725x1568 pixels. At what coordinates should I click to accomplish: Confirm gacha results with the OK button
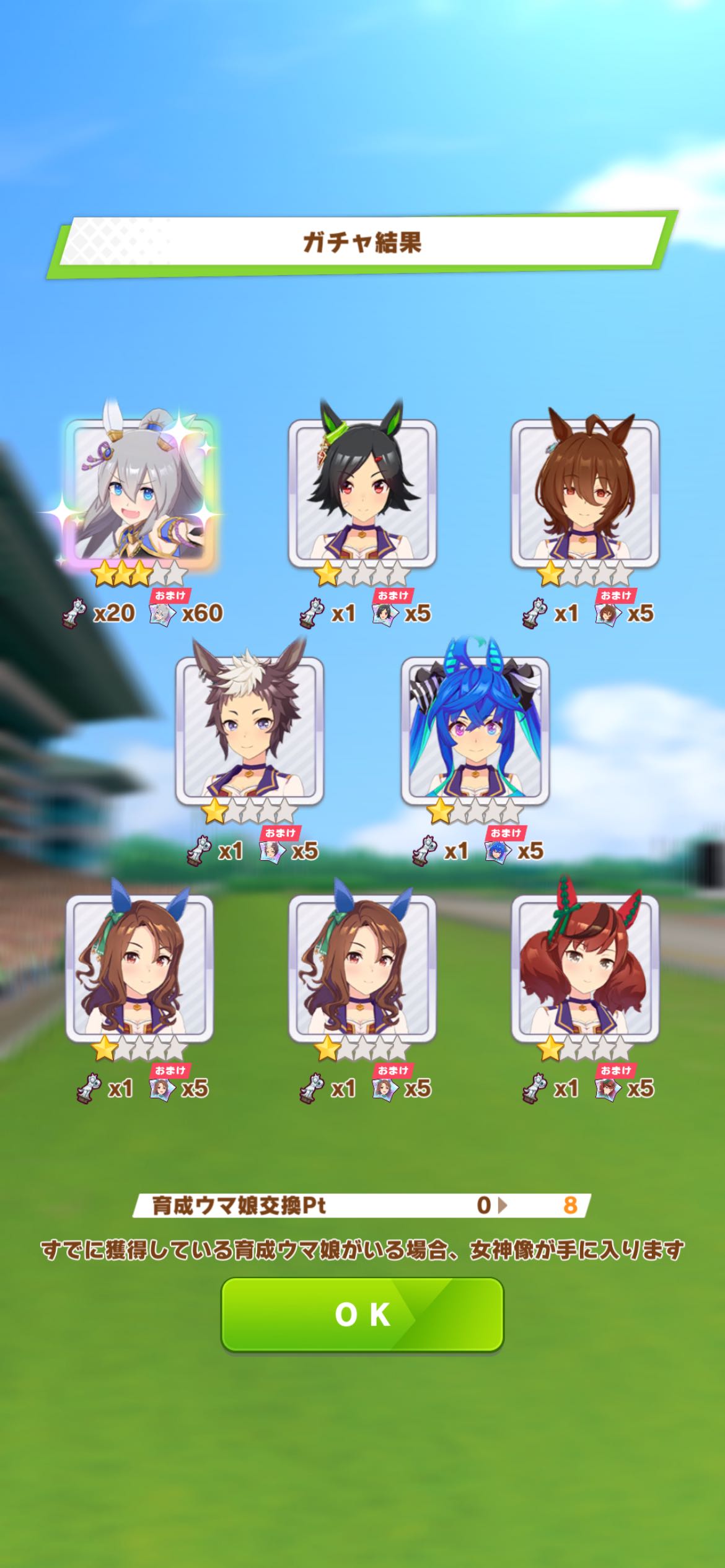pos(362,1313)
